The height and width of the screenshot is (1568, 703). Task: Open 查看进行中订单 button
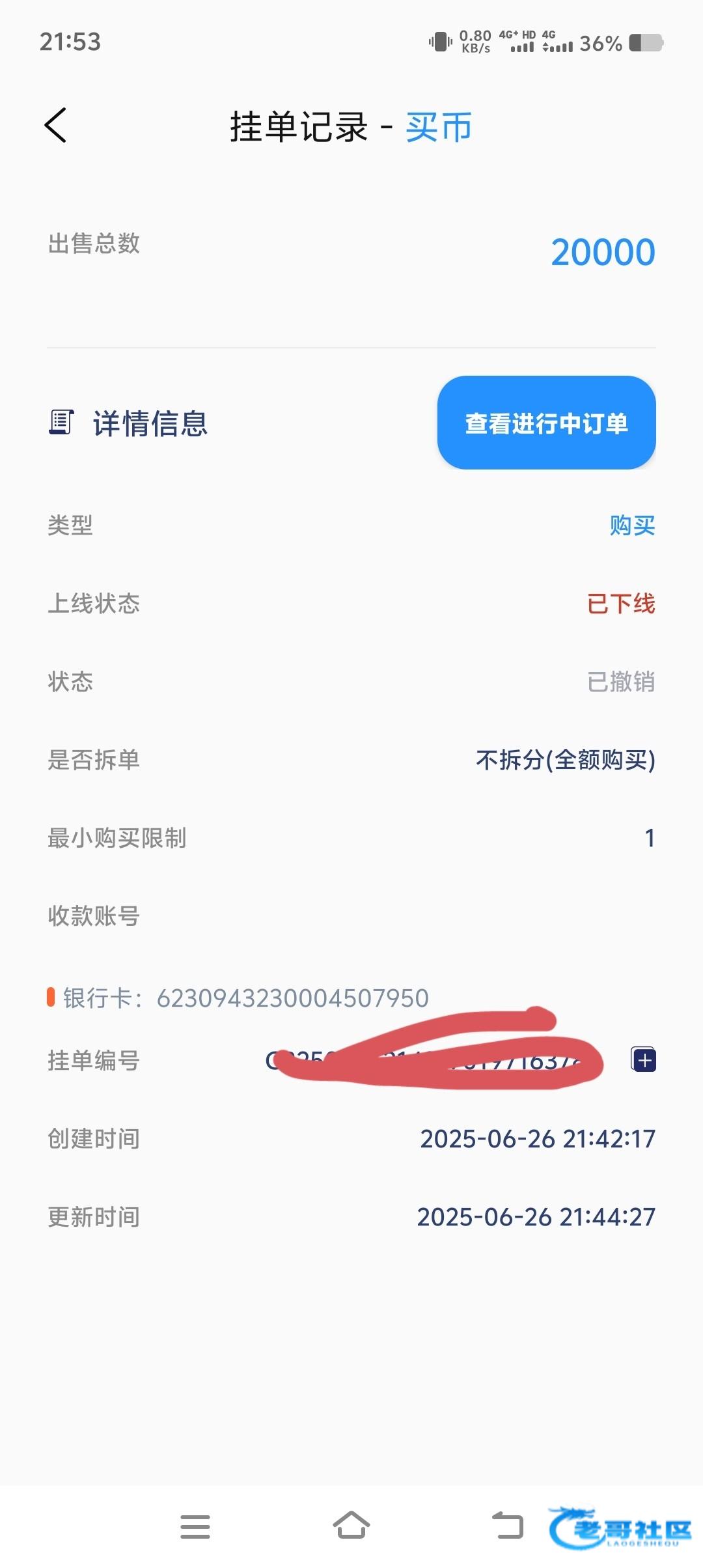pyautogui.click(x=546, y=423)
